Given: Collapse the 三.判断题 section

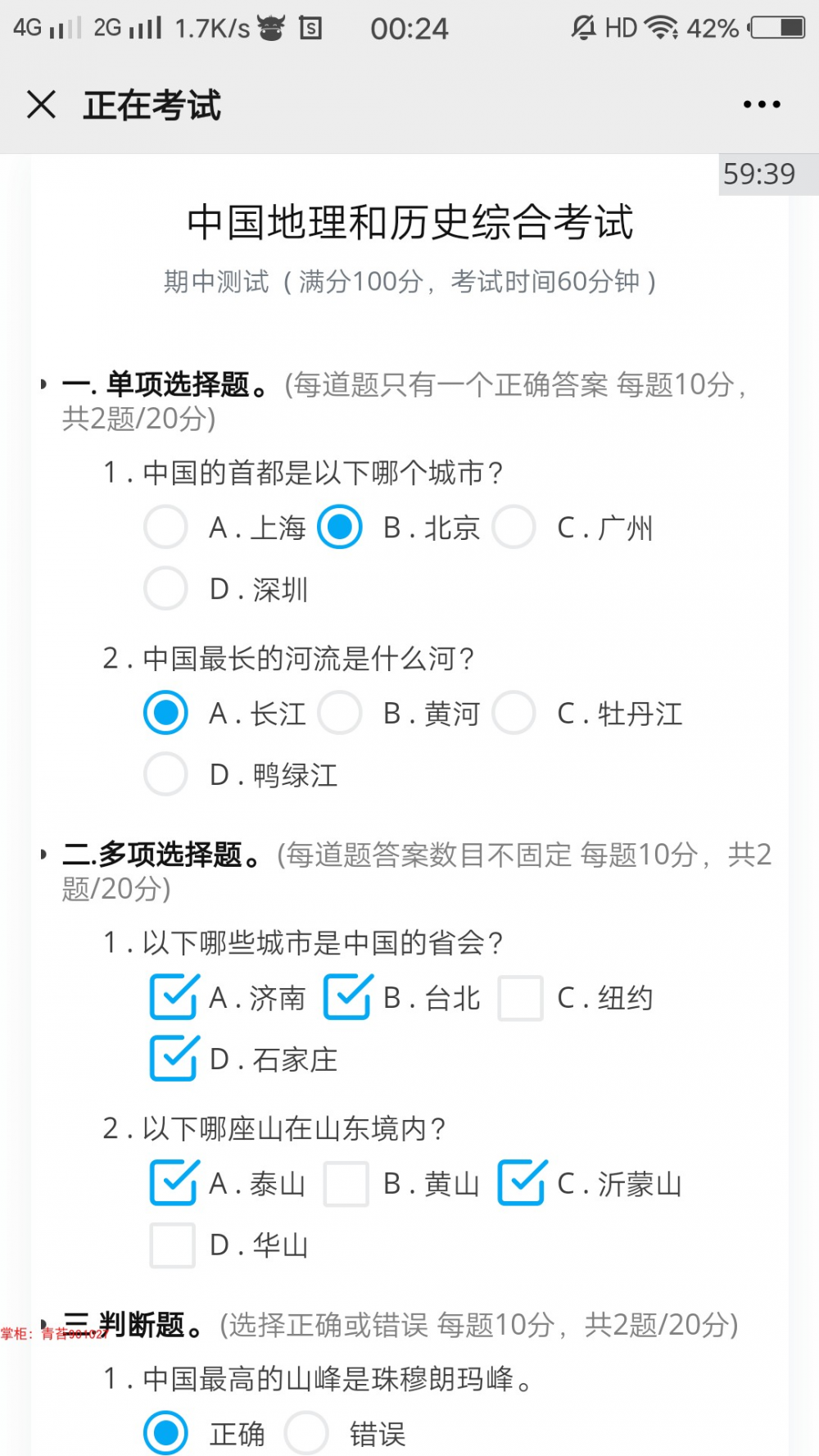Looking at the screenshot, I should tap(43, 1325).
